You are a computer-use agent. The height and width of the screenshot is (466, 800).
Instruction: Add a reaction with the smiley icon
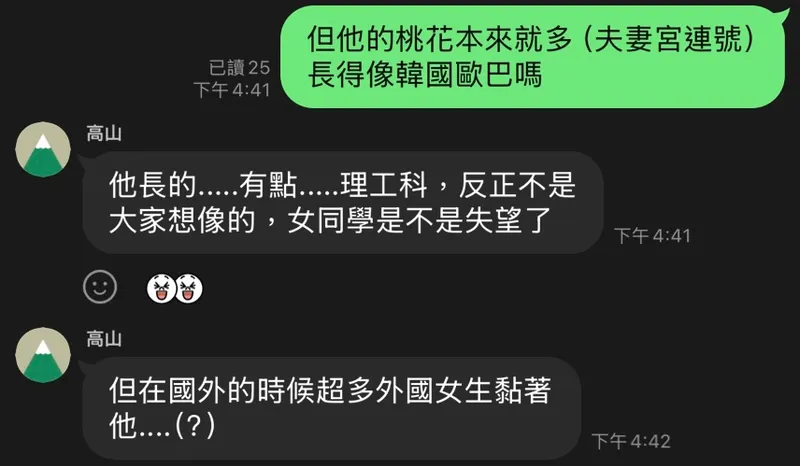(99, 288)
